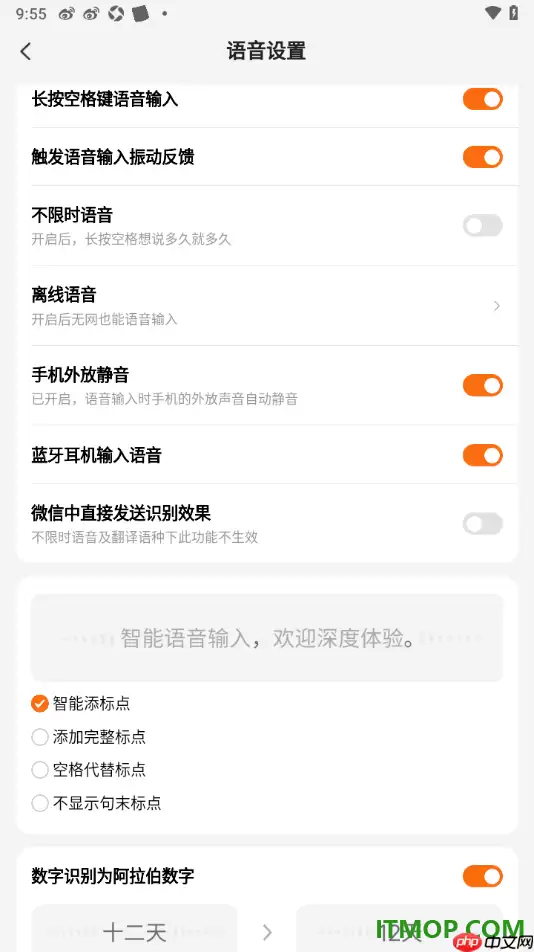The image size is (534, 952).
Task: Pick 不显示句末标点 option
Action: (x=96, y=803)
